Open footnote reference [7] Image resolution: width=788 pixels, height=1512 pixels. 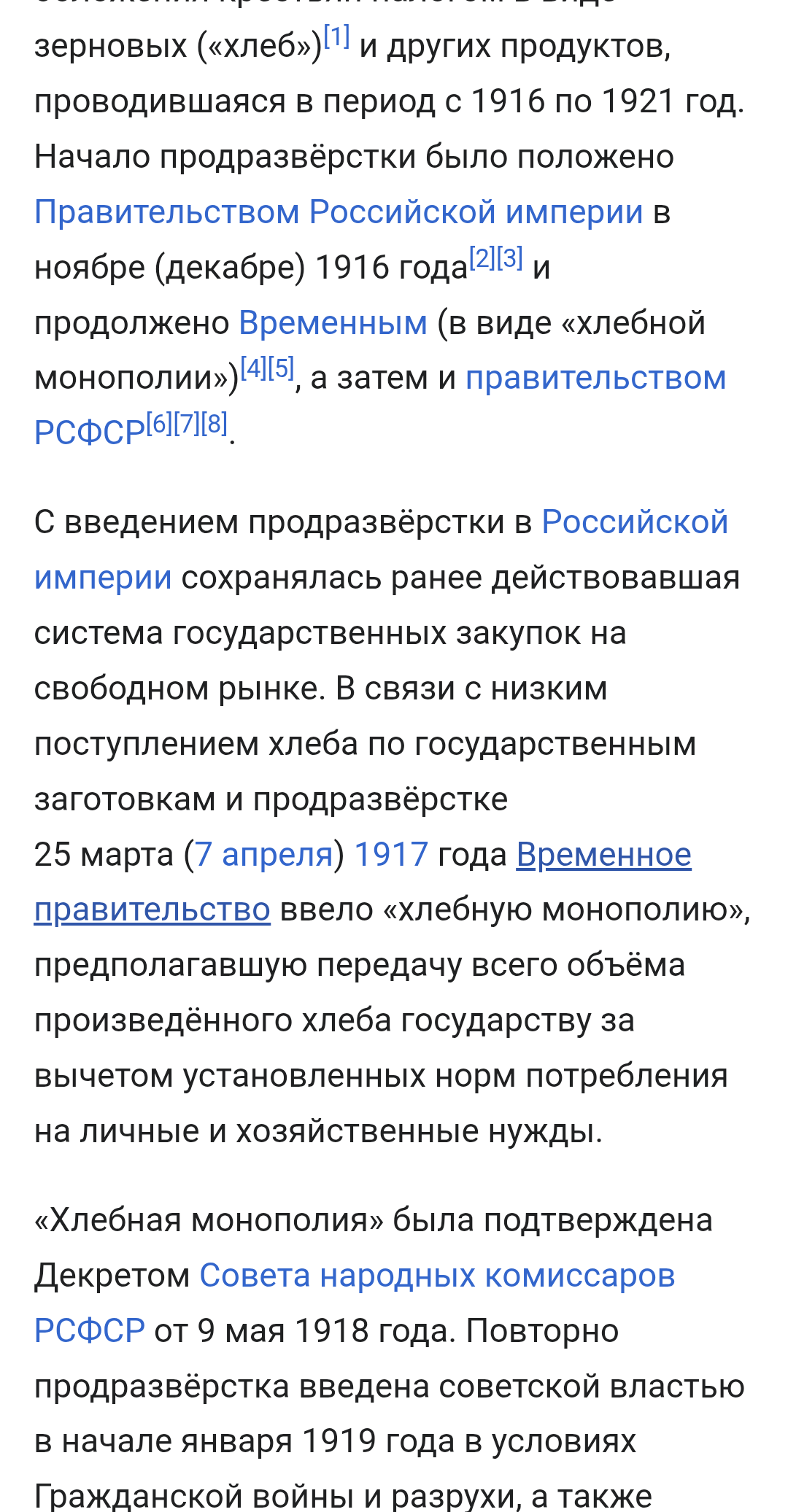[188, 424]
